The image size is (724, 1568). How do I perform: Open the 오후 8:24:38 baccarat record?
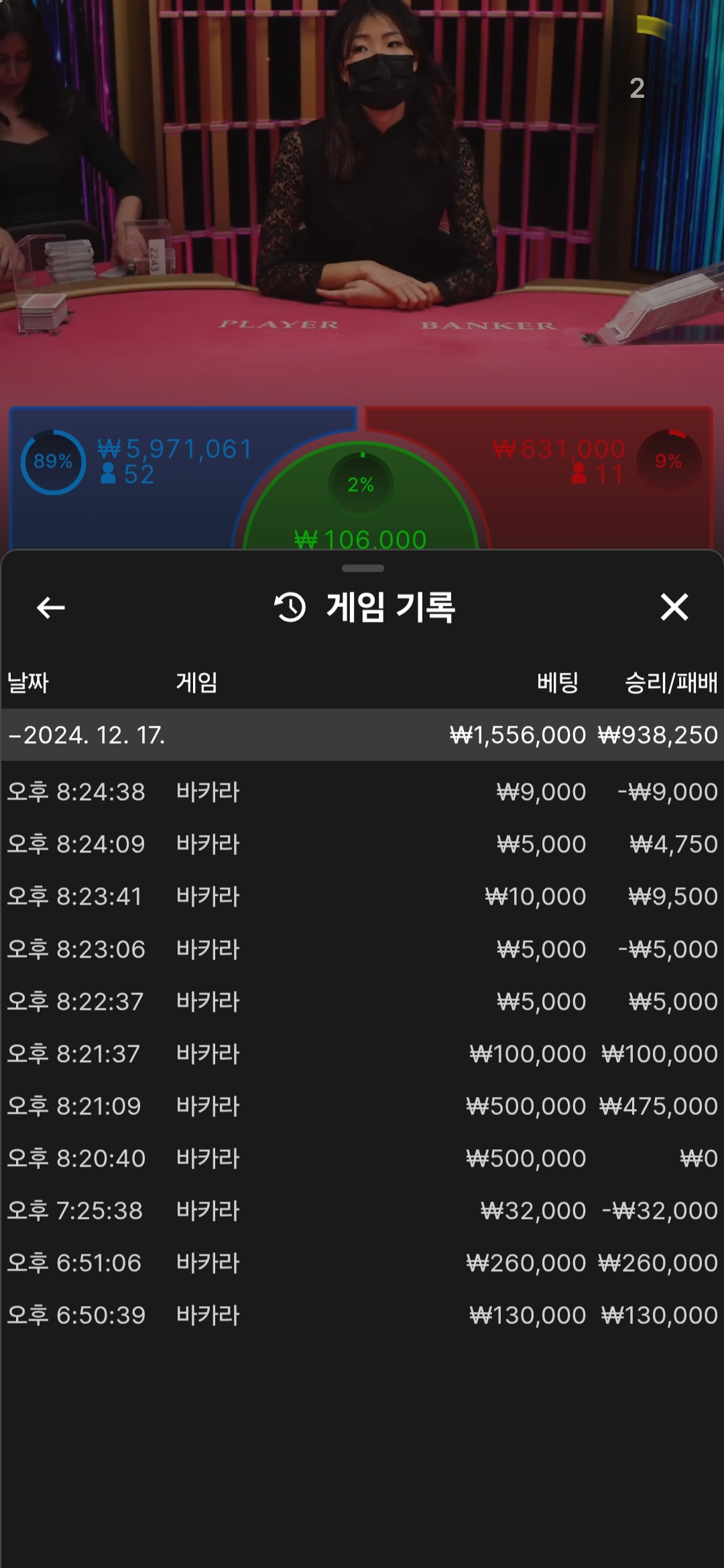362,792
